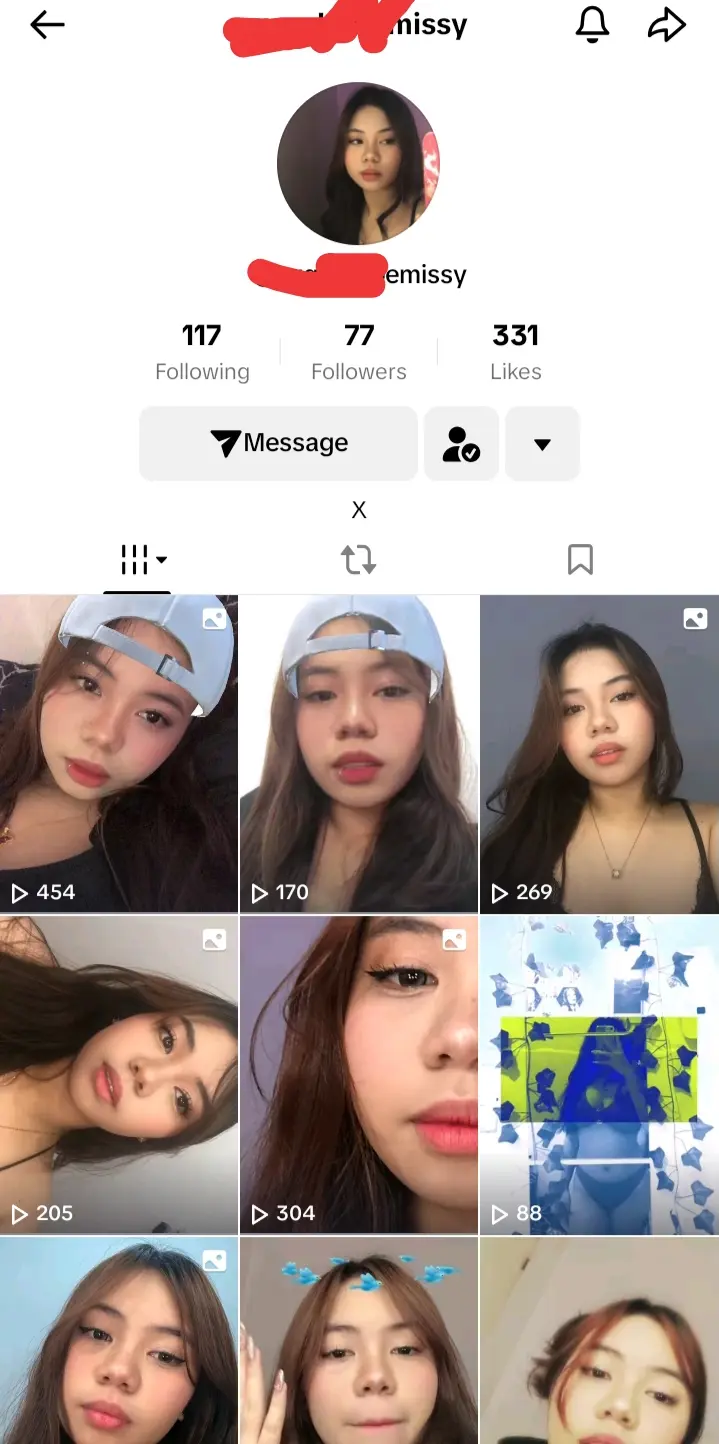Open the post with 454 views
Image resolution: width=719 pixels, height=1444 pixels.
click(x=119, y=754)
